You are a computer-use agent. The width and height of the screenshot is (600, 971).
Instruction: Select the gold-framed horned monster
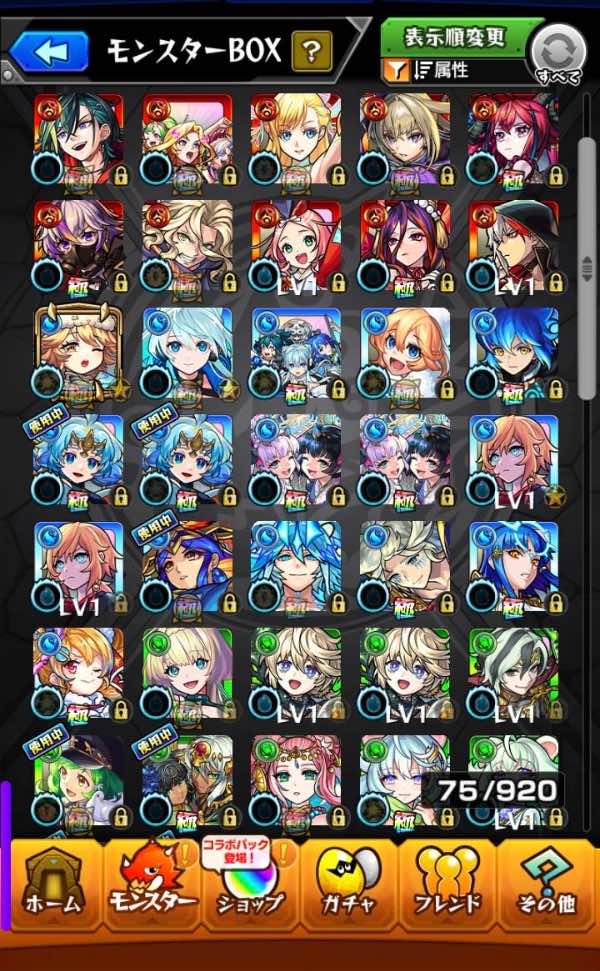tap(79, 353)
